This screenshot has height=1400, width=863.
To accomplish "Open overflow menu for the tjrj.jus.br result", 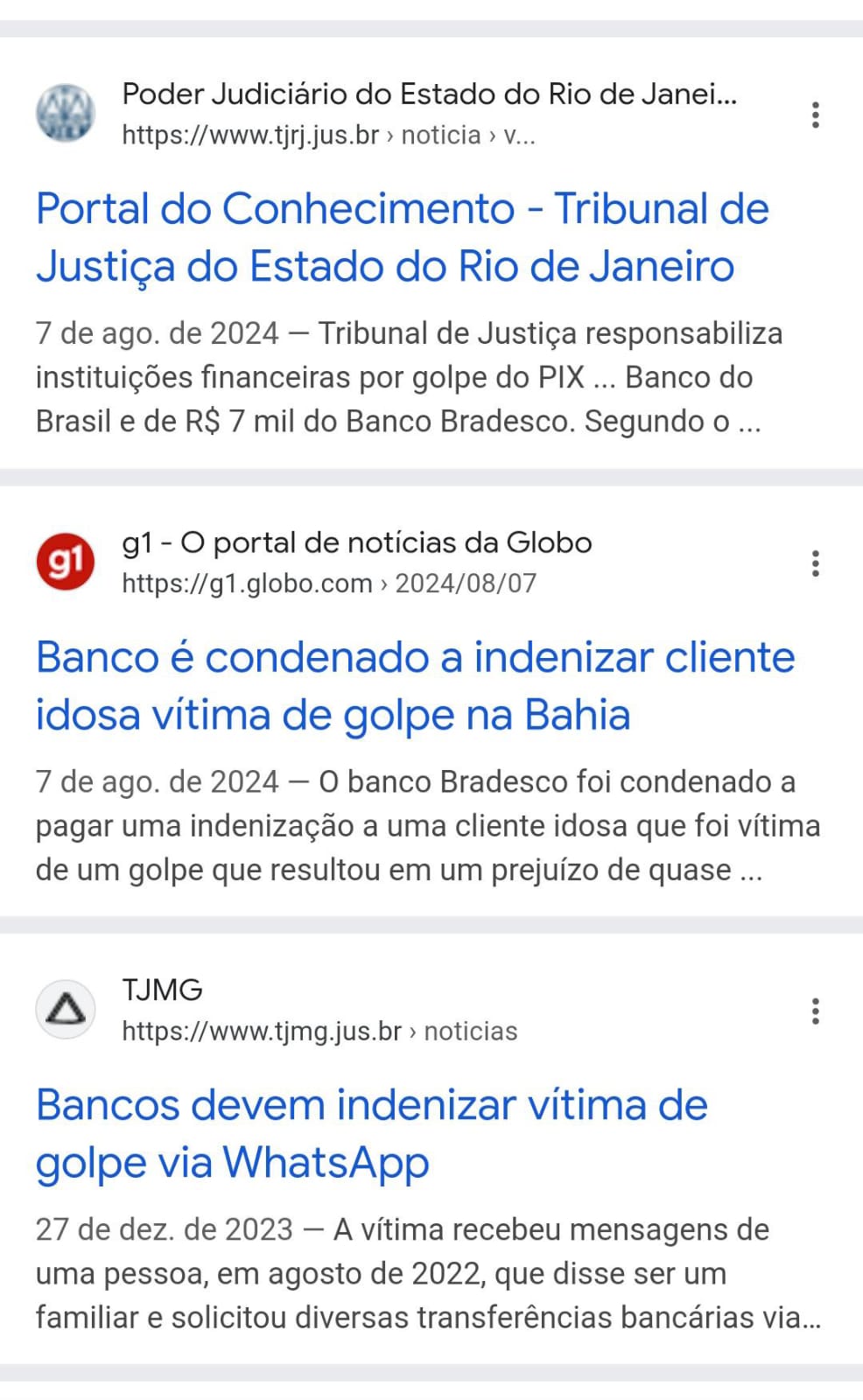I will pos(815,115).
